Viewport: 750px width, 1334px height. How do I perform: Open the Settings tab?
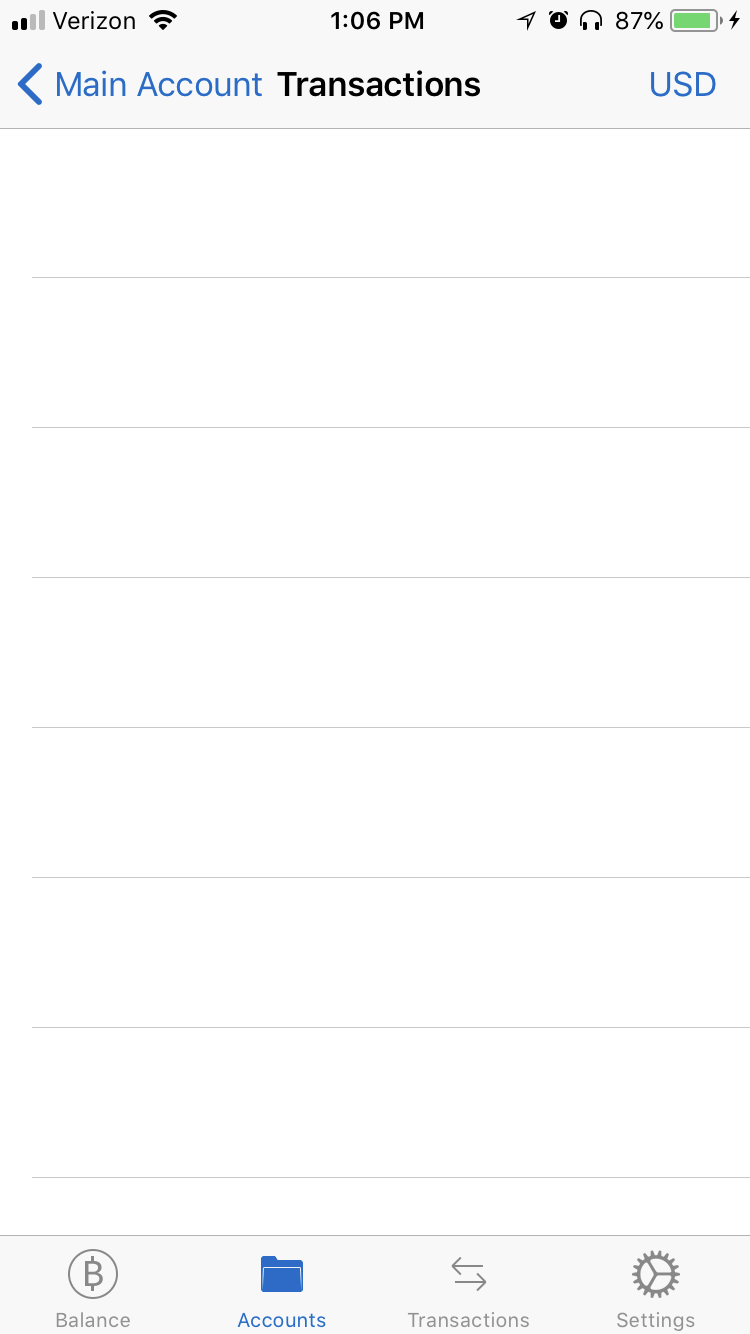click(656, 1288)
